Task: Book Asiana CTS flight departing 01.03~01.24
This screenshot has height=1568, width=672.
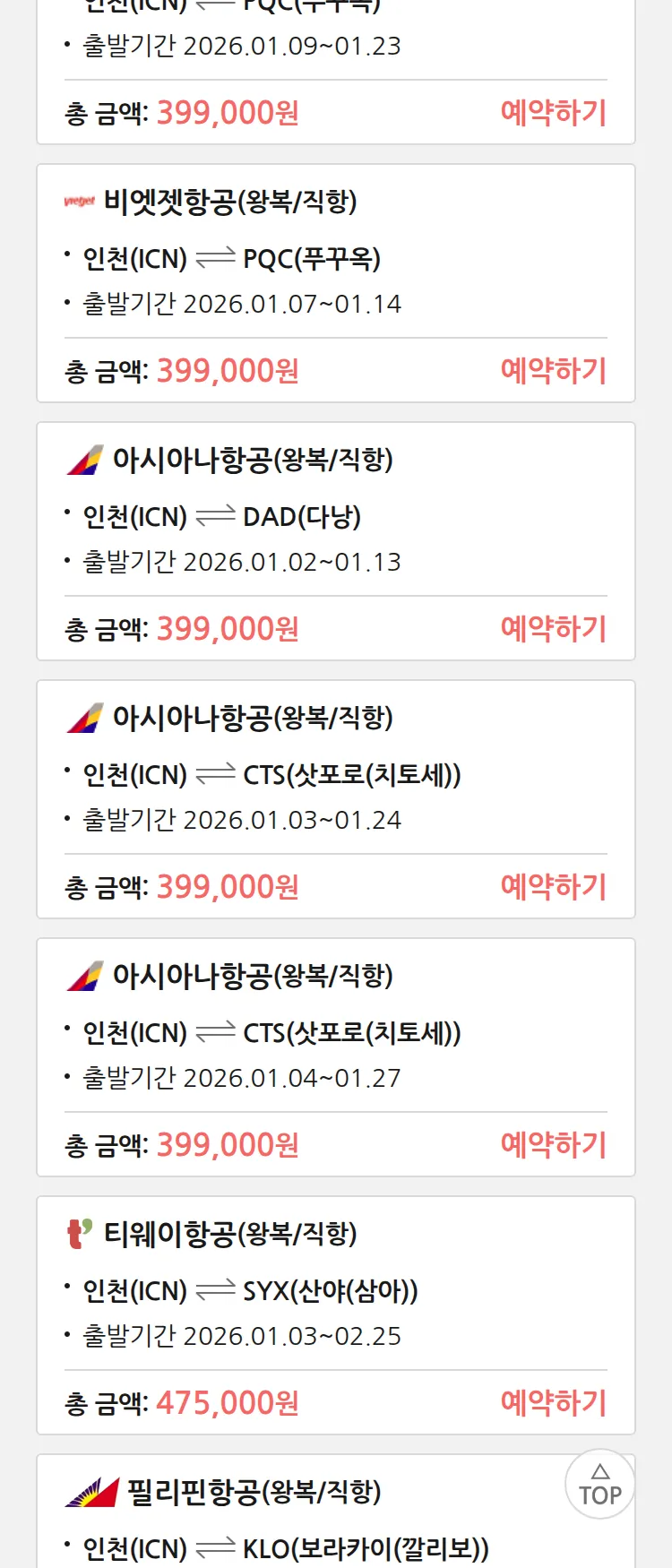Action: 553,887
